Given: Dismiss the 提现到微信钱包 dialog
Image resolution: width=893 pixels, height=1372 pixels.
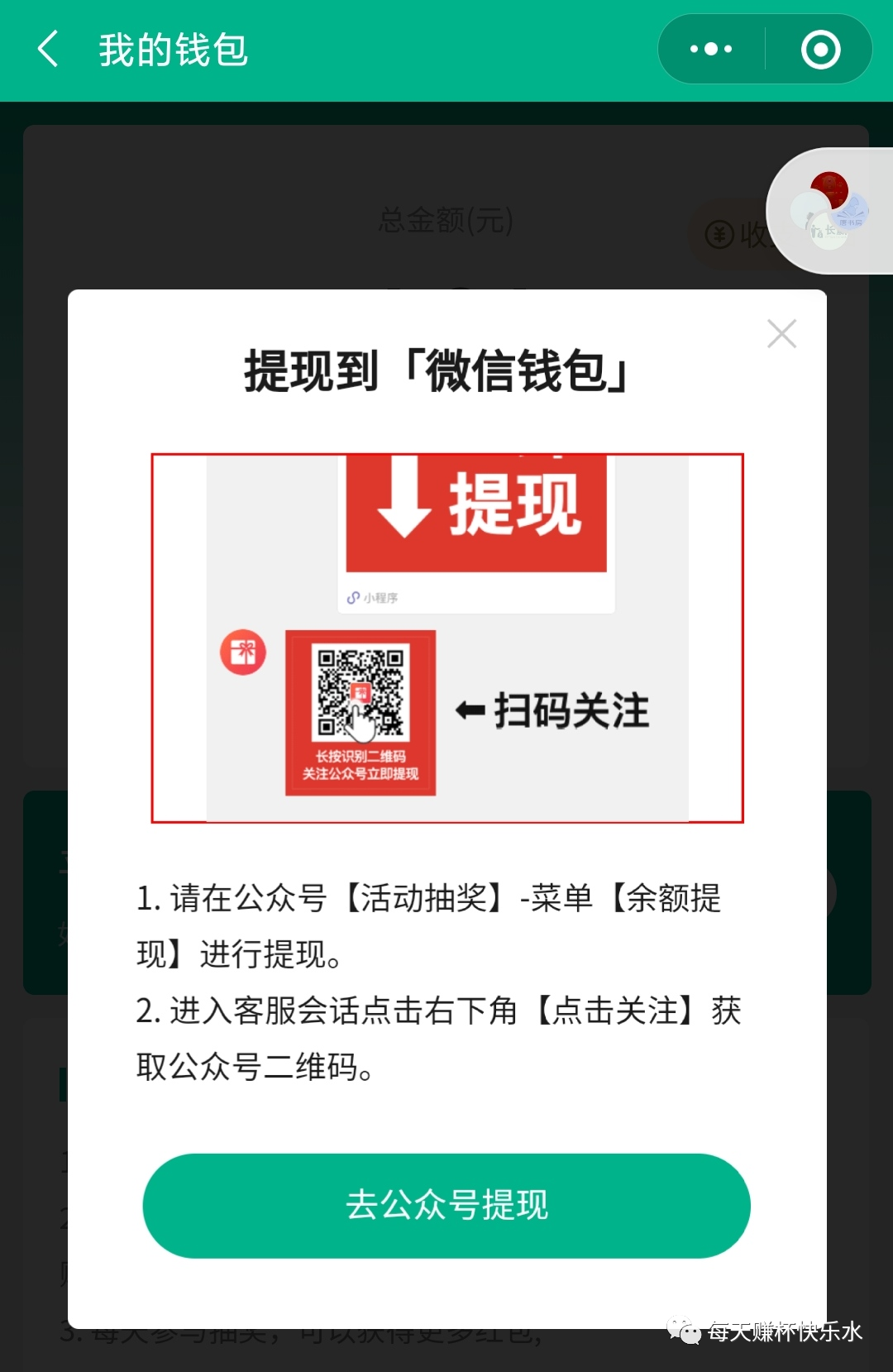Looking at the screenshot, I should click(x=781, y=334).
